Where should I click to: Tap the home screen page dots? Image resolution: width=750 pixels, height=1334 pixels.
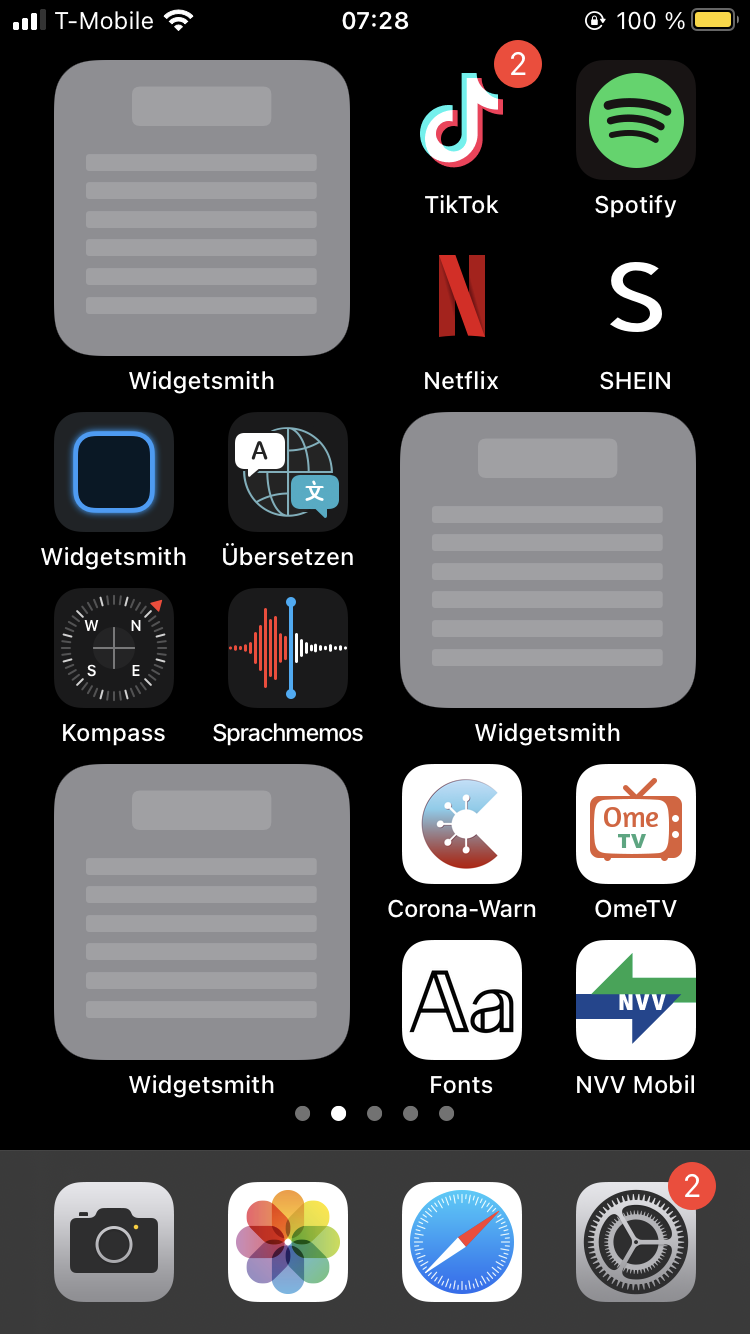coord(375,1113)
